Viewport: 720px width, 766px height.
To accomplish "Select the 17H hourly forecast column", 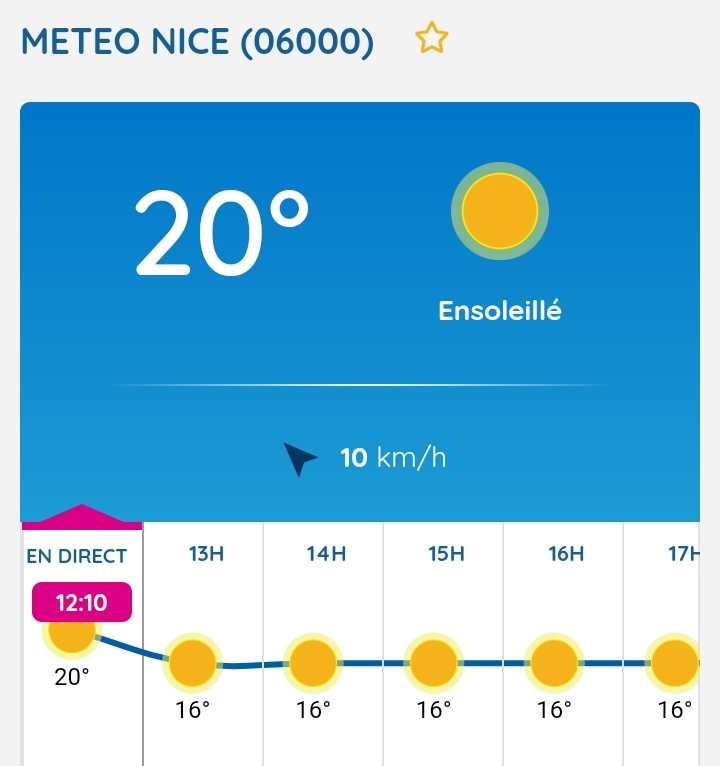I will (673, 640).
